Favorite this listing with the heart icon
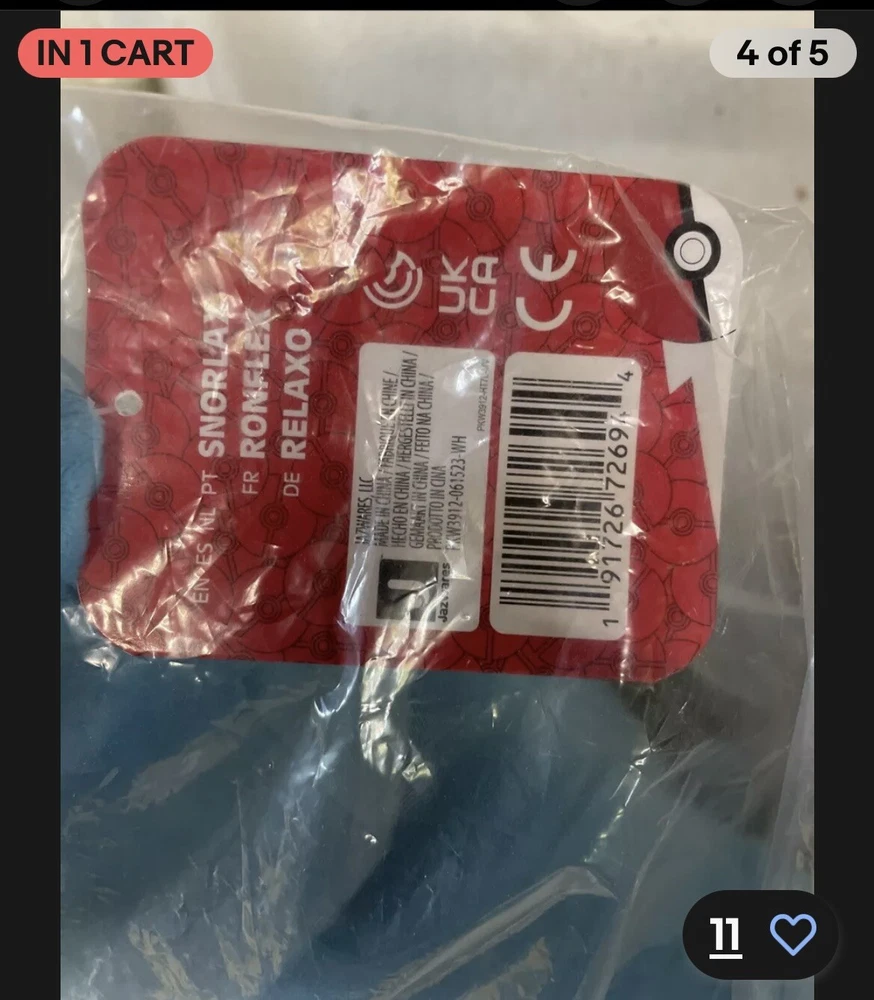Image resolution: width=874 pixels, height=1000 pixels. 793,935
